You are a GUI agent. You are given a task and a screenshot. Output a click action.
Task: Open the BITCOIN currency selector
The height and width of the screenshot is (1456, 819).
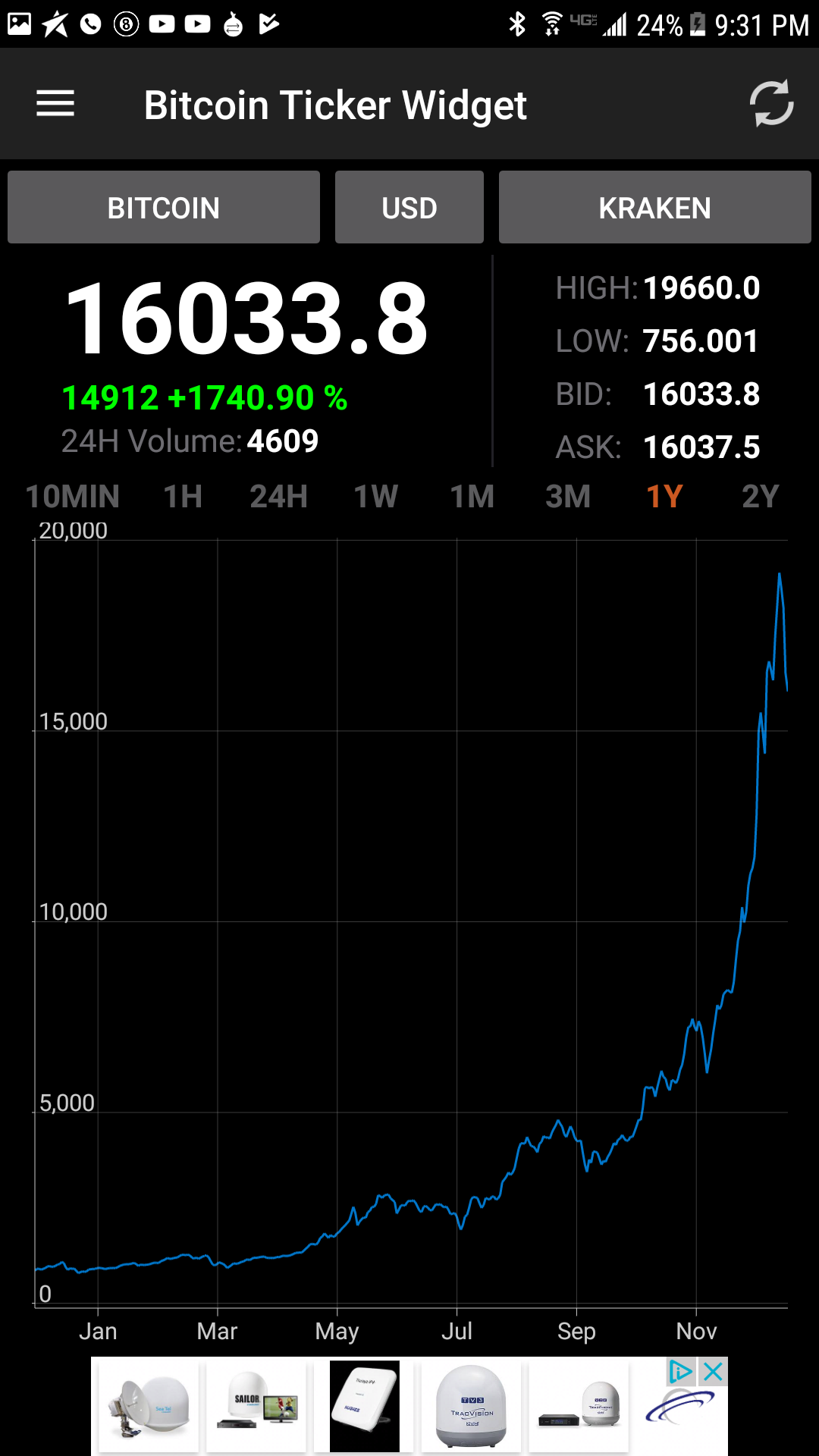point(163,207)
